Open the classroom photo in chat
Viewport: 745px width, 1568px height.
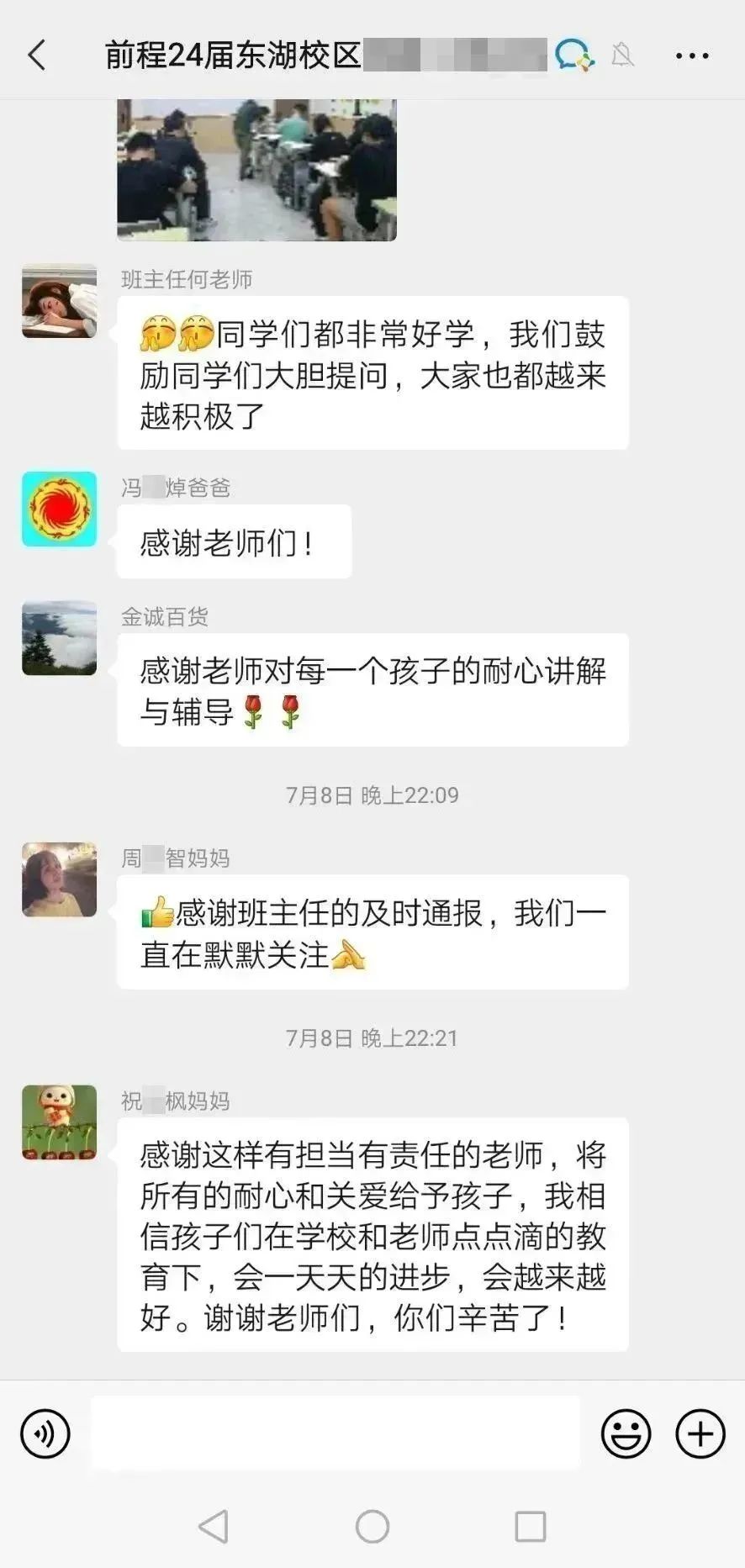(x=256, y=169)
